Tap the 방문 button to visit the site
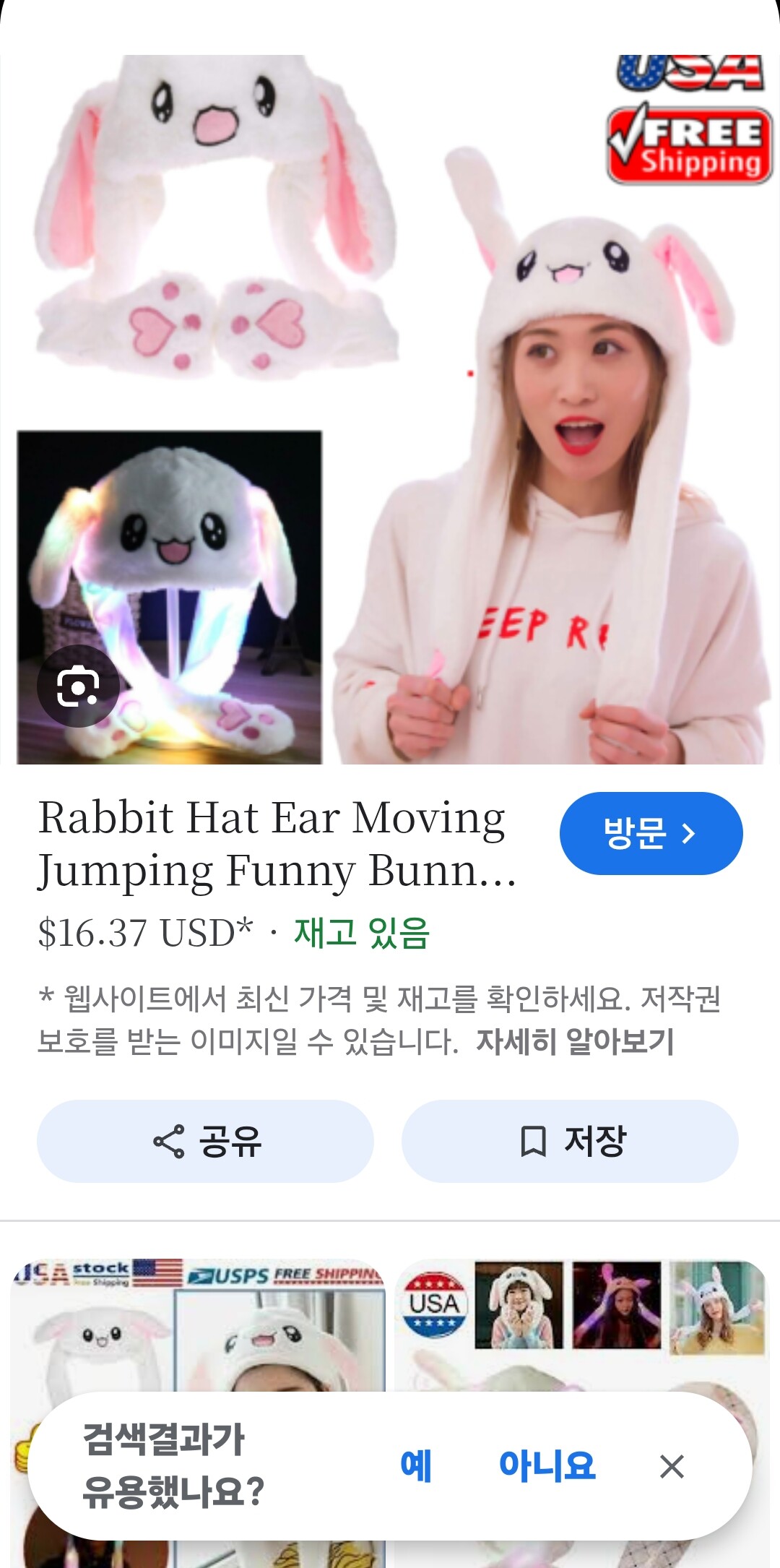 (651, 833)
